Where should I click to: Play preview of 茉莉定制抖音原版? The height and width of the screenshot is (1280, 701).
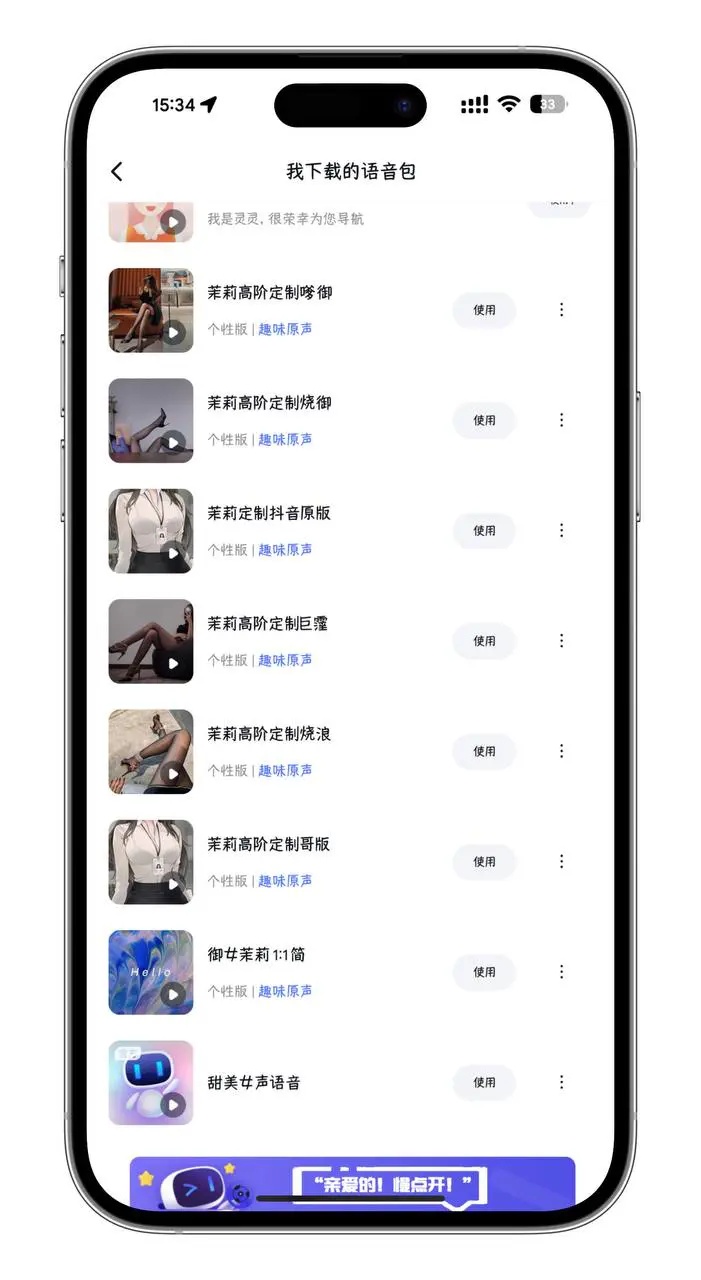tap(174, 553)
